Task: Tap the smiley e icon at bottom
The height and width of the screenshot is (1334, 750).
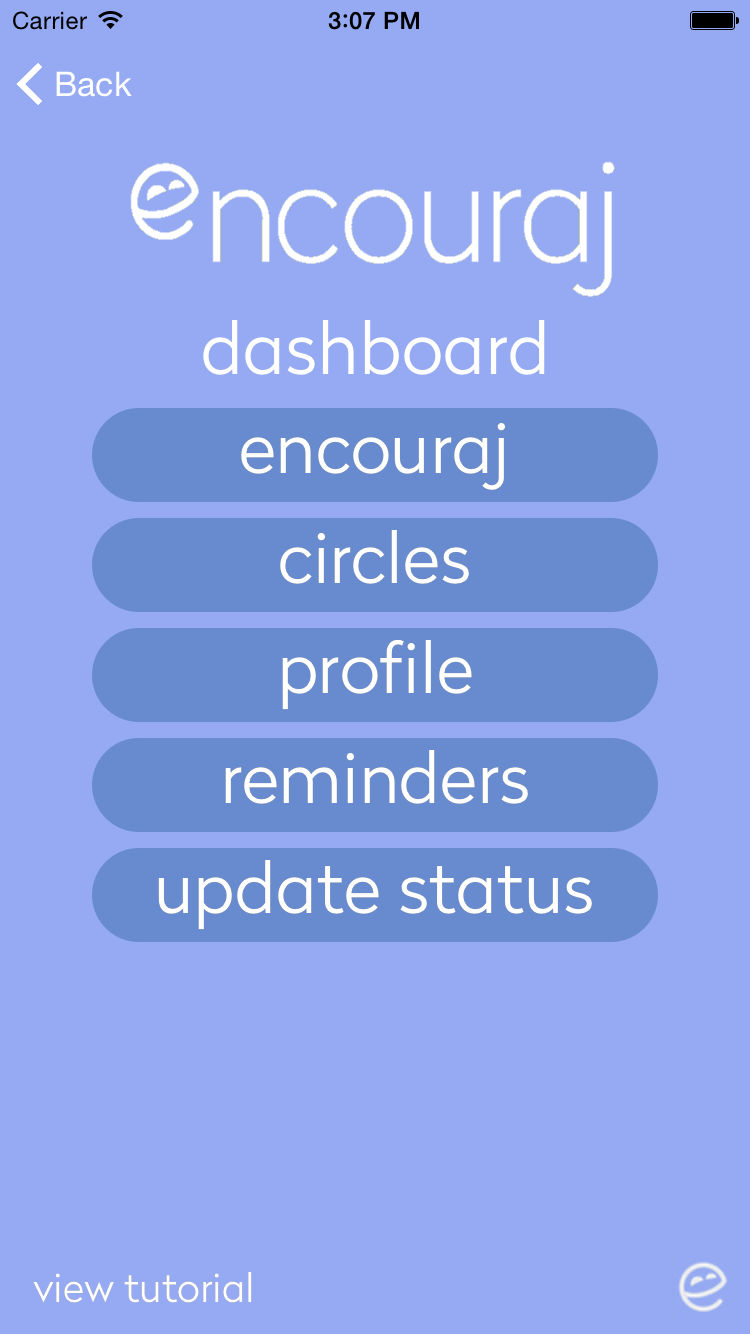Action: 702,1286
